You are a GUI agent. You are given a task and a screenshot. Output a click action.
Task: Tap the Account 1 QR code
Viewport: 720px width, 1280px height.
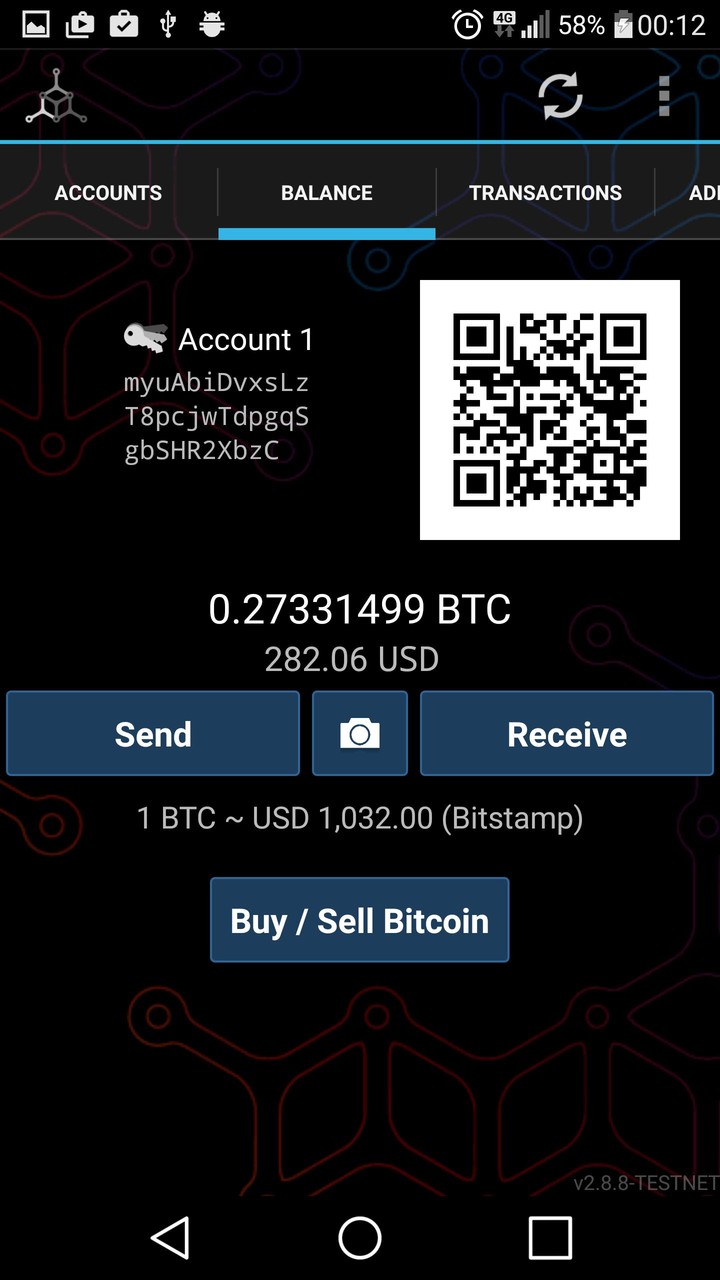coord(549,409)
